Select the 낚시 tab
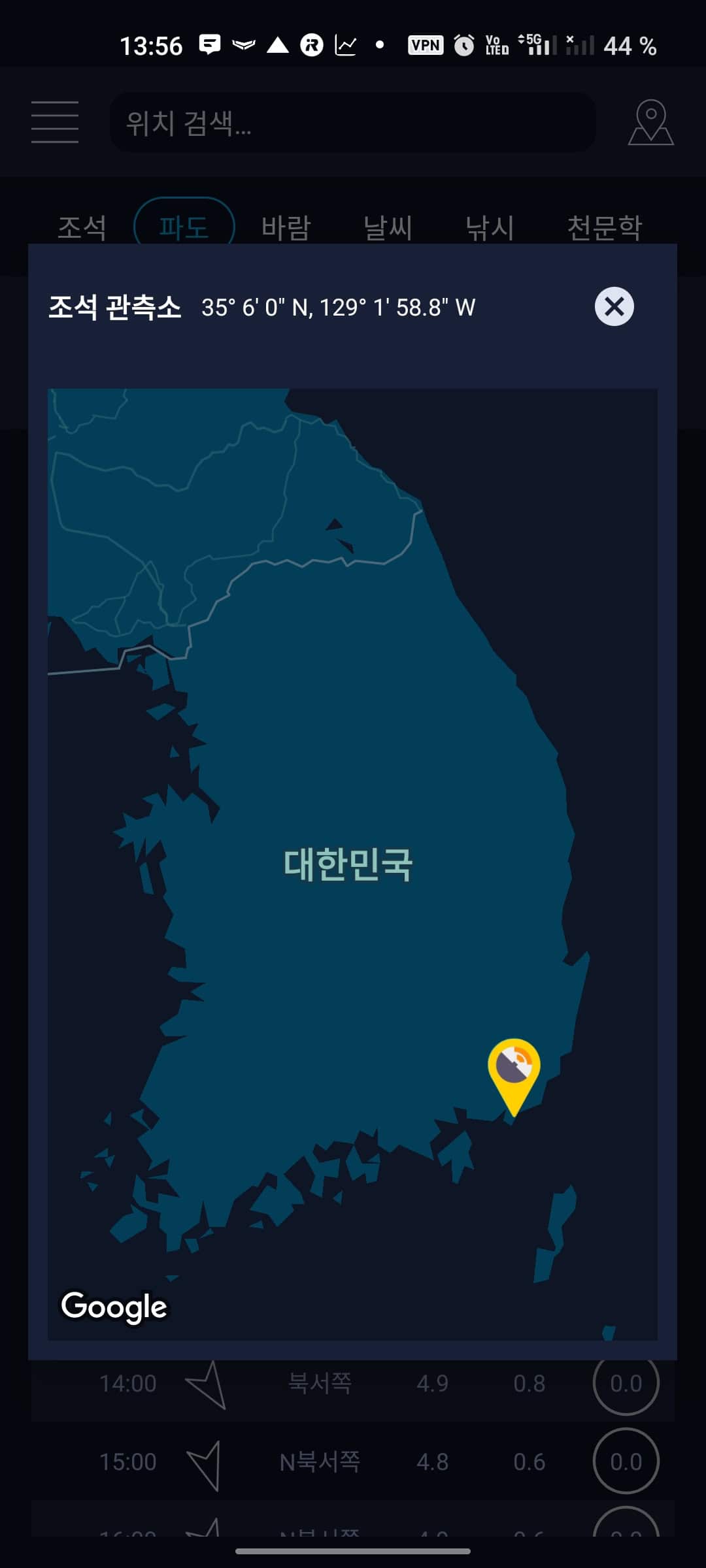706x1568 pixels. coord(490,227)
